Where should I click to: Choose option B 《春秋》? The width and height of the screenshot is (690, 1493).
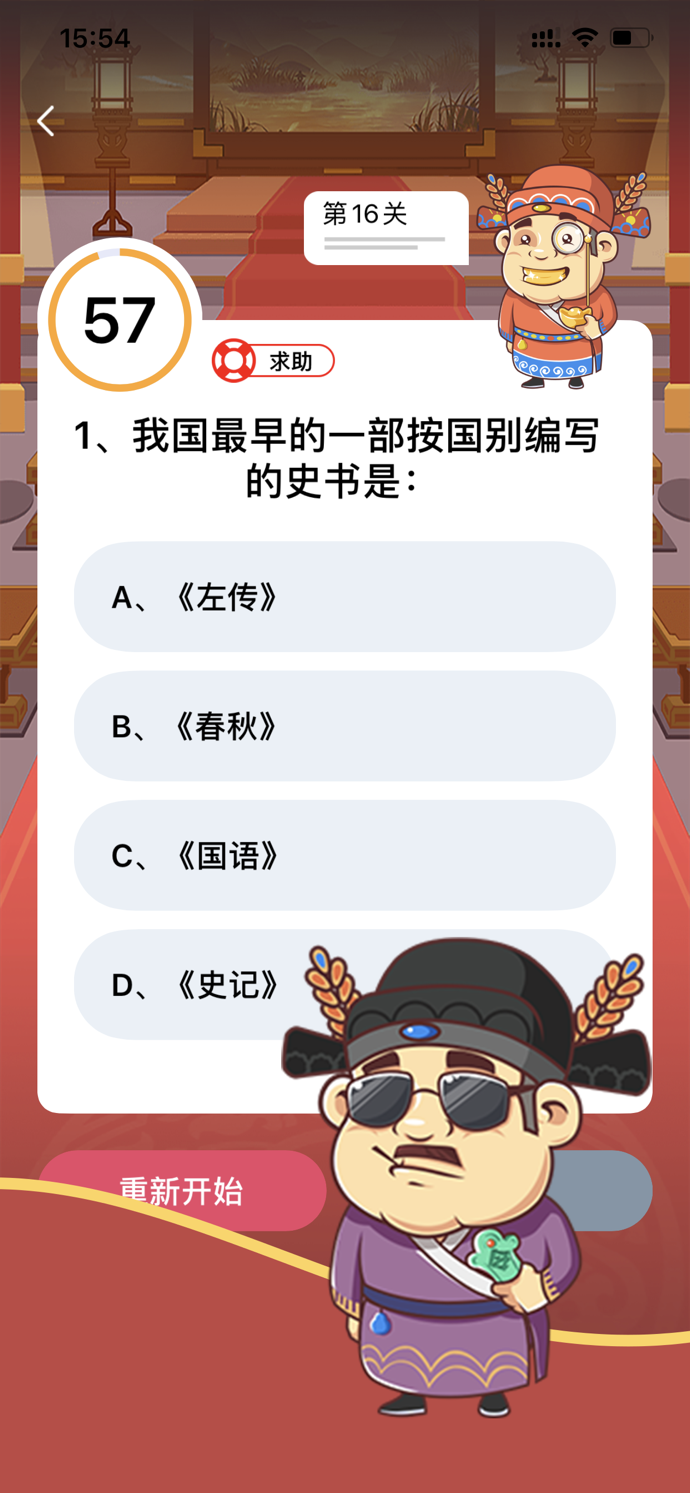click(344, 726)
